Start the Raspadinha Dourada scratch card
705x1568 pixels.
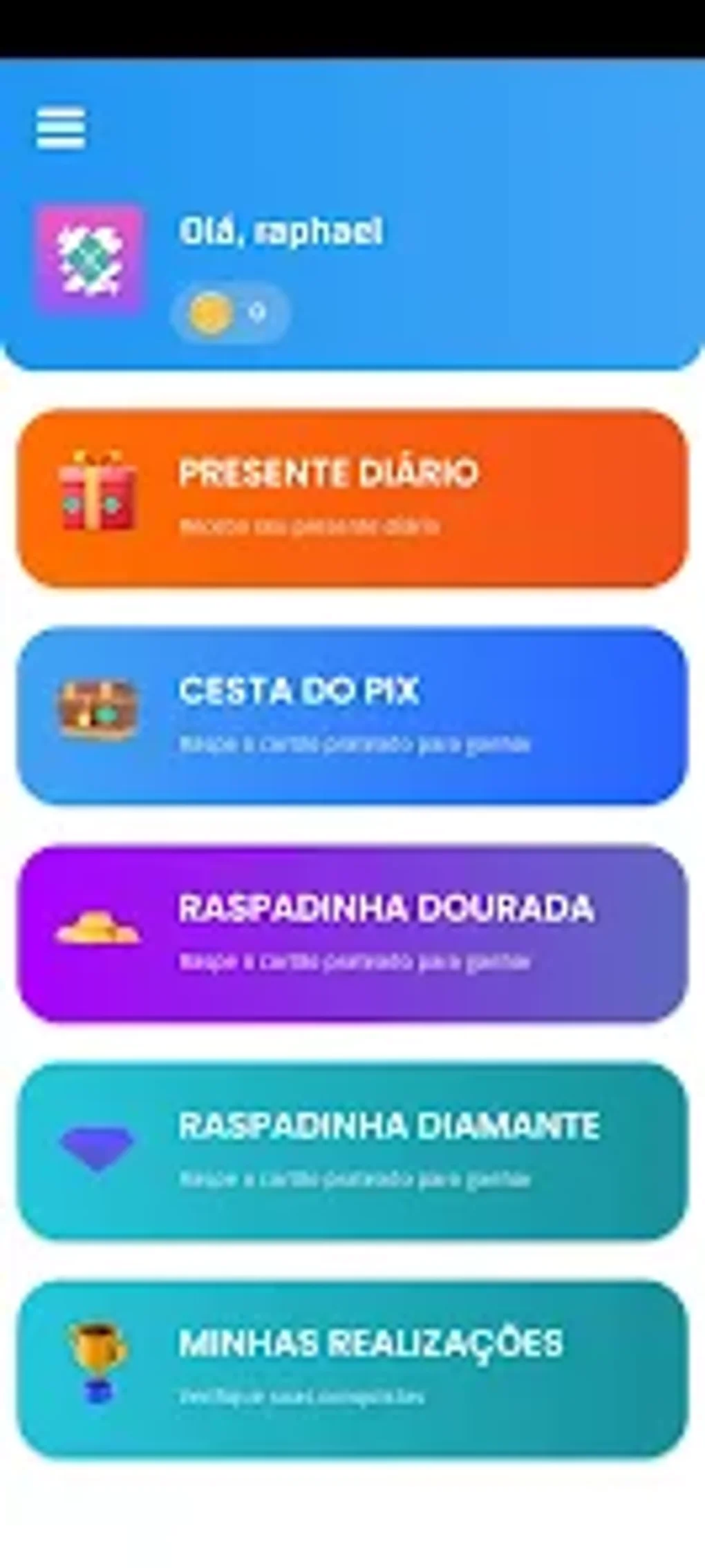tap(352, 933)
